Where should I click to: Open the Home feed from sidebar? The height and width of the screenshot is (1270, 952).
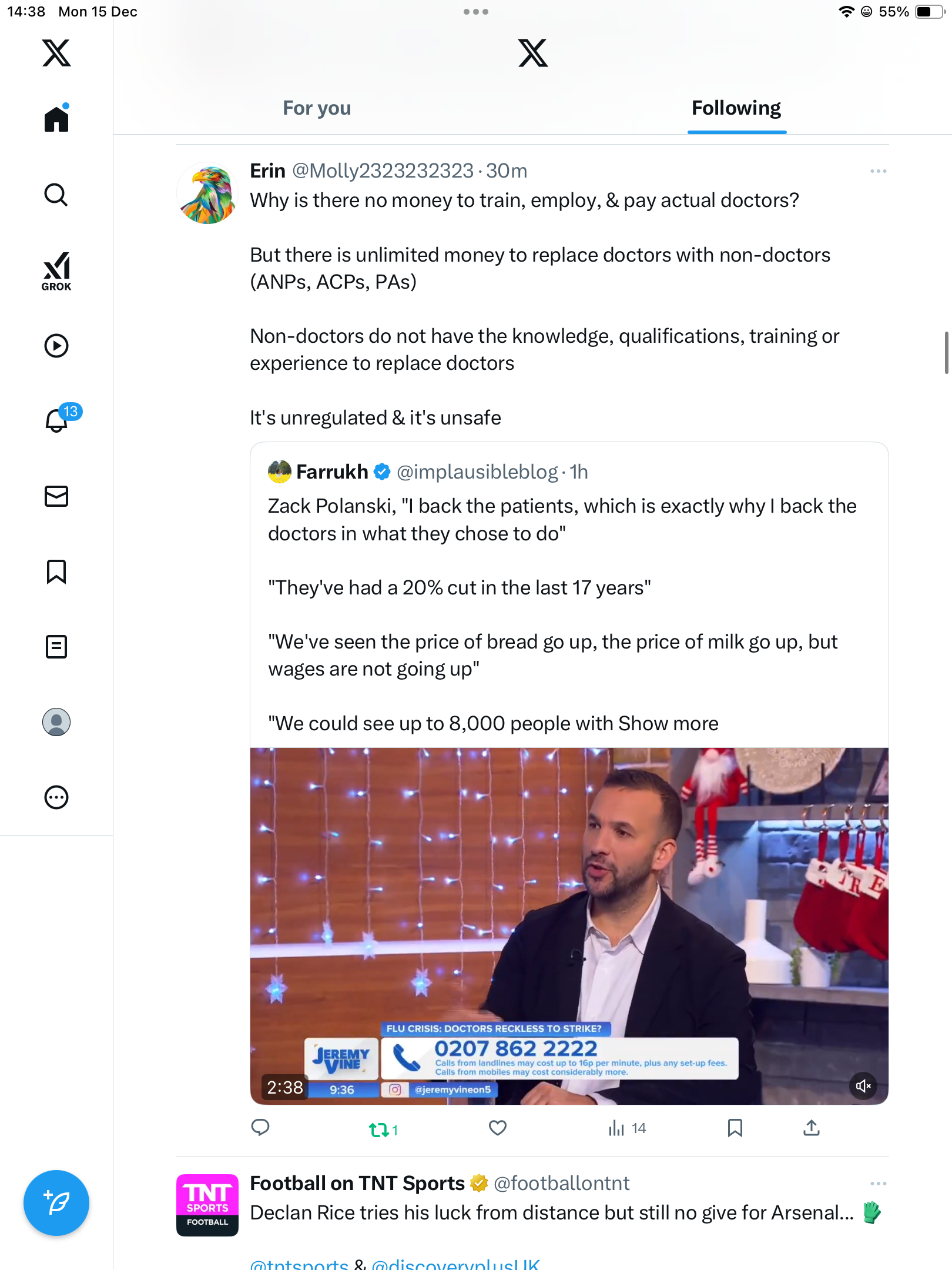pos(56,119)
